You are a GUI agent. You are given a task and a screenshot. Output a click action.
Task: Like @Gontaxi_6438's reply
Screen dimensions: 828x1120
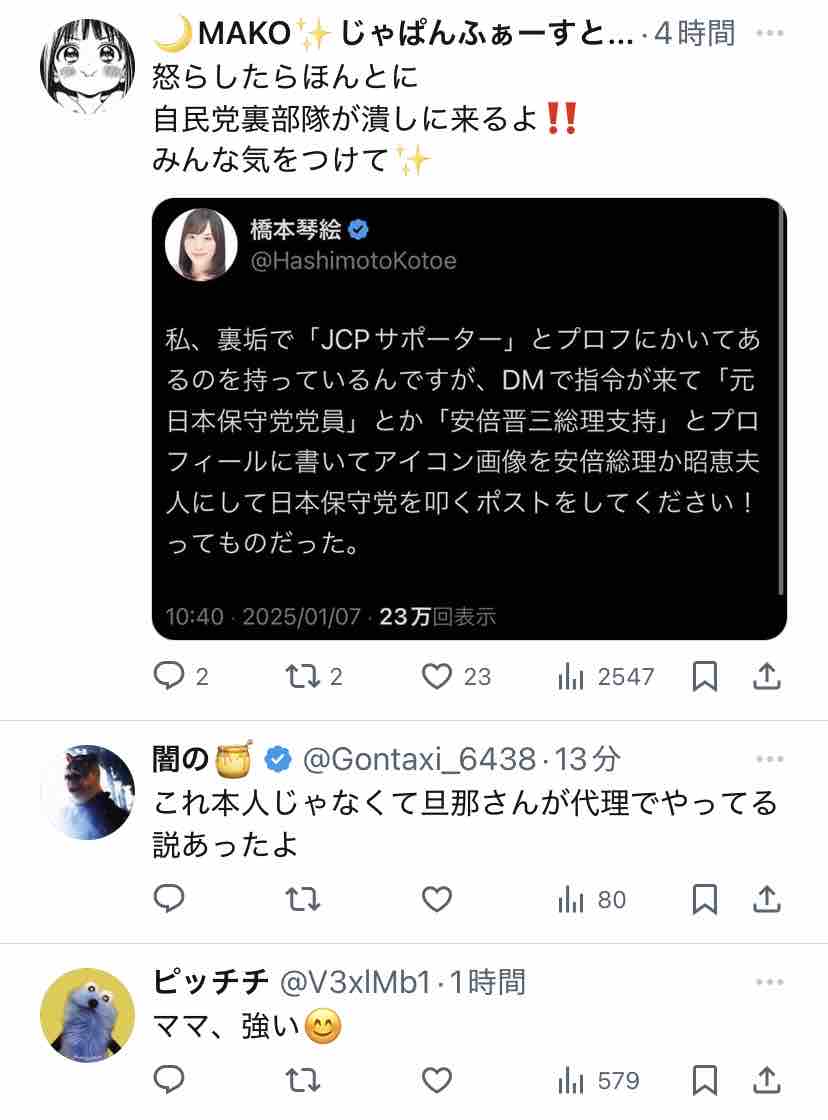437,899
